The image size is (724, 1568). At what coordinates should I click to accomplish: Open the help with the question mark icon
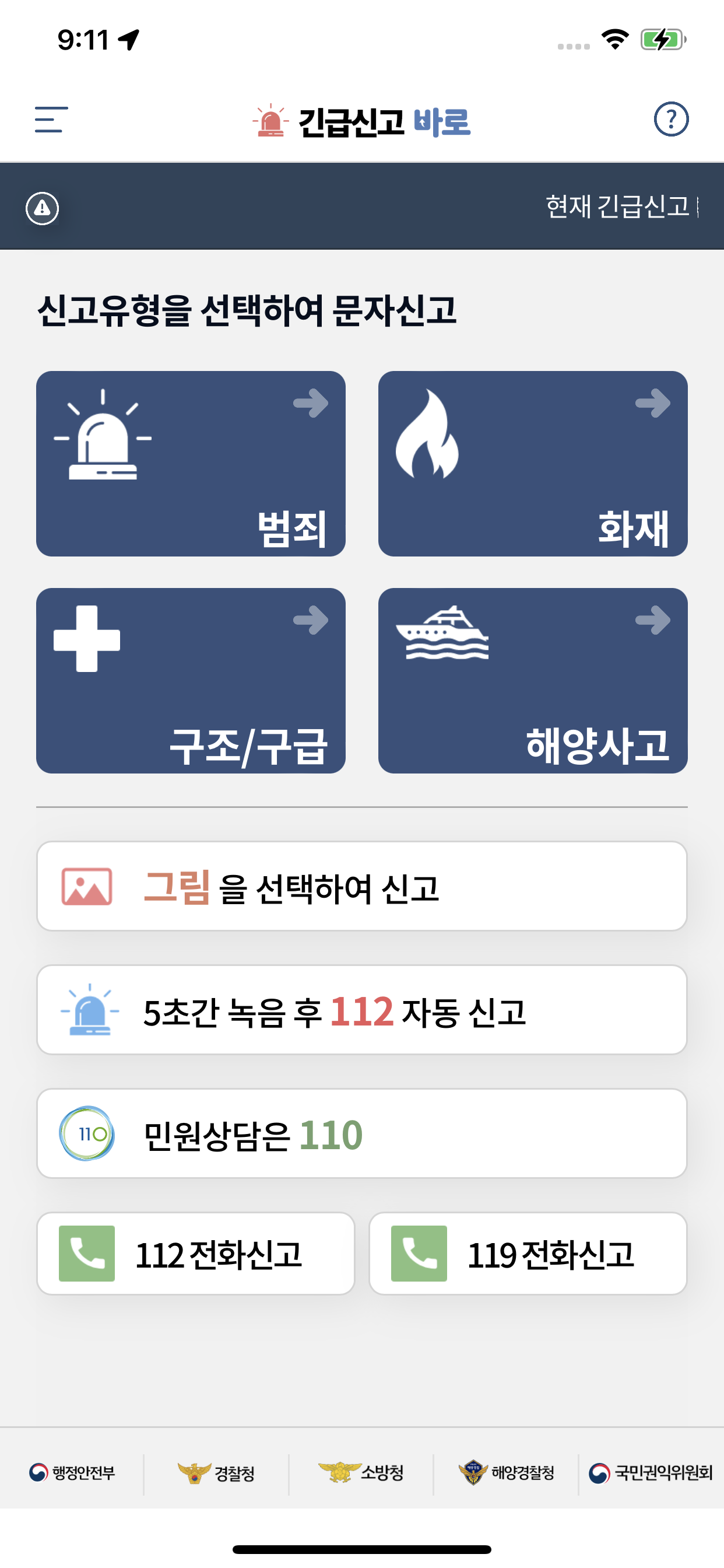point(672,121)
